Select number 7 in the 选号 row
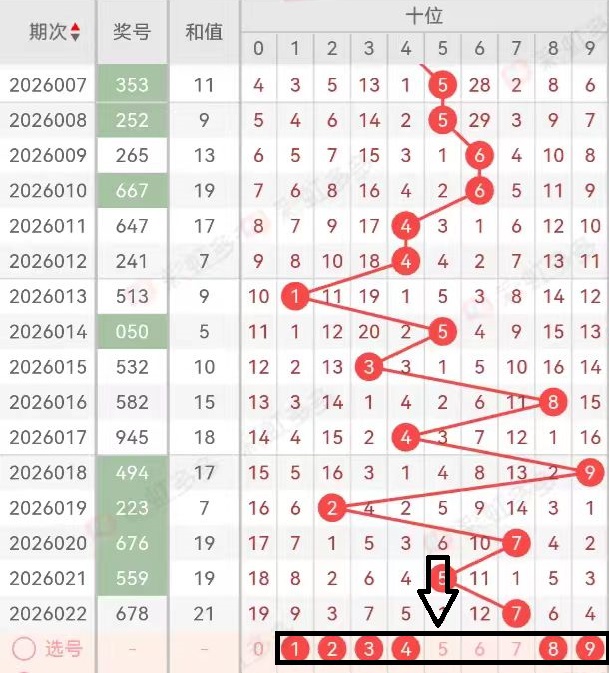 [517, 650]
